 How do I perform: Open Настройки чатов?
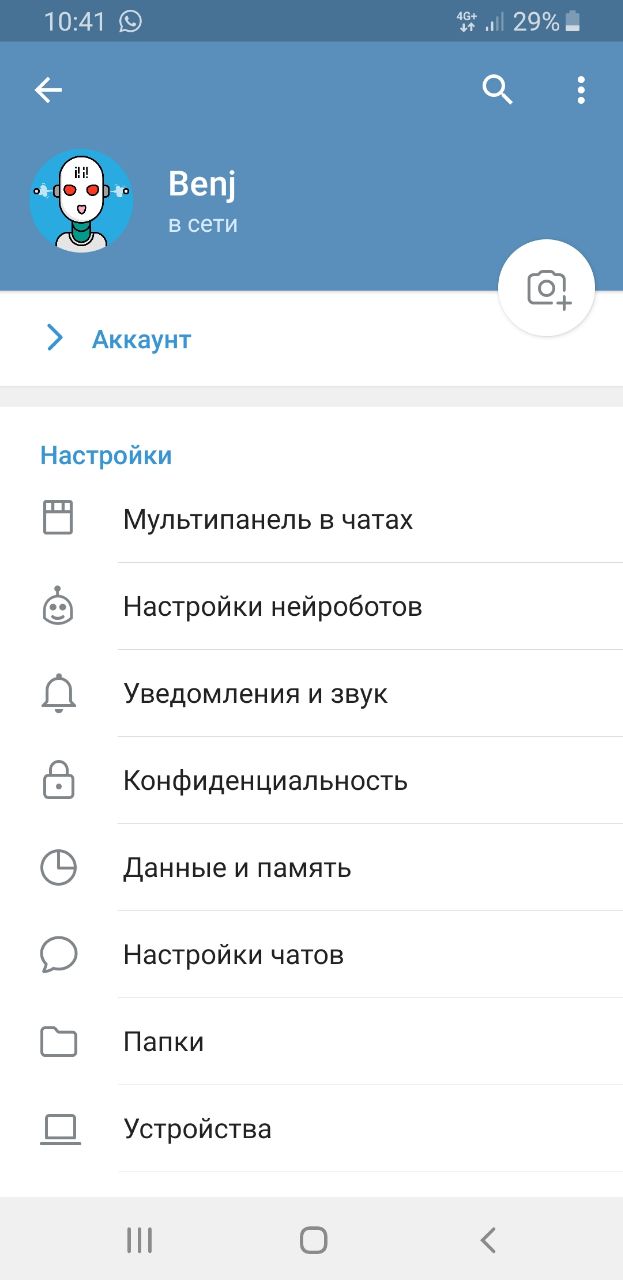(x=233, y=955)
